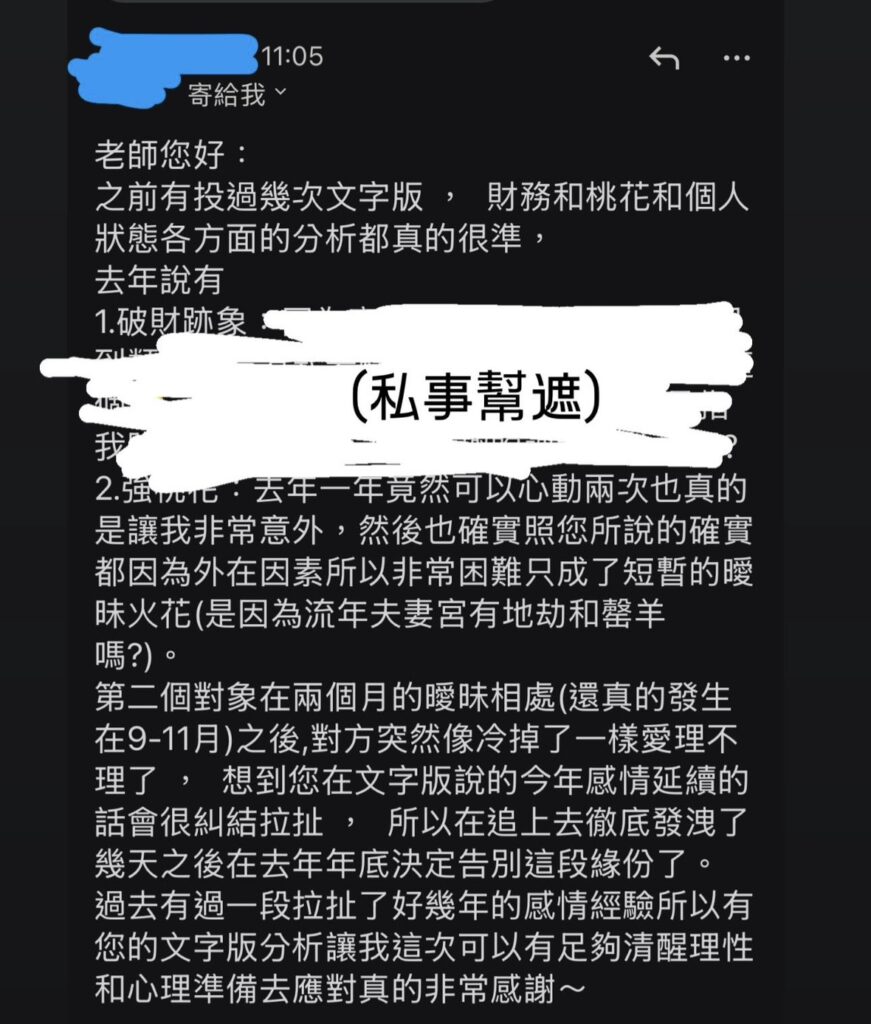The height and width of the screenshot is (1024, 871).
Task: Reply to this email
Action: tap(664, 59)
